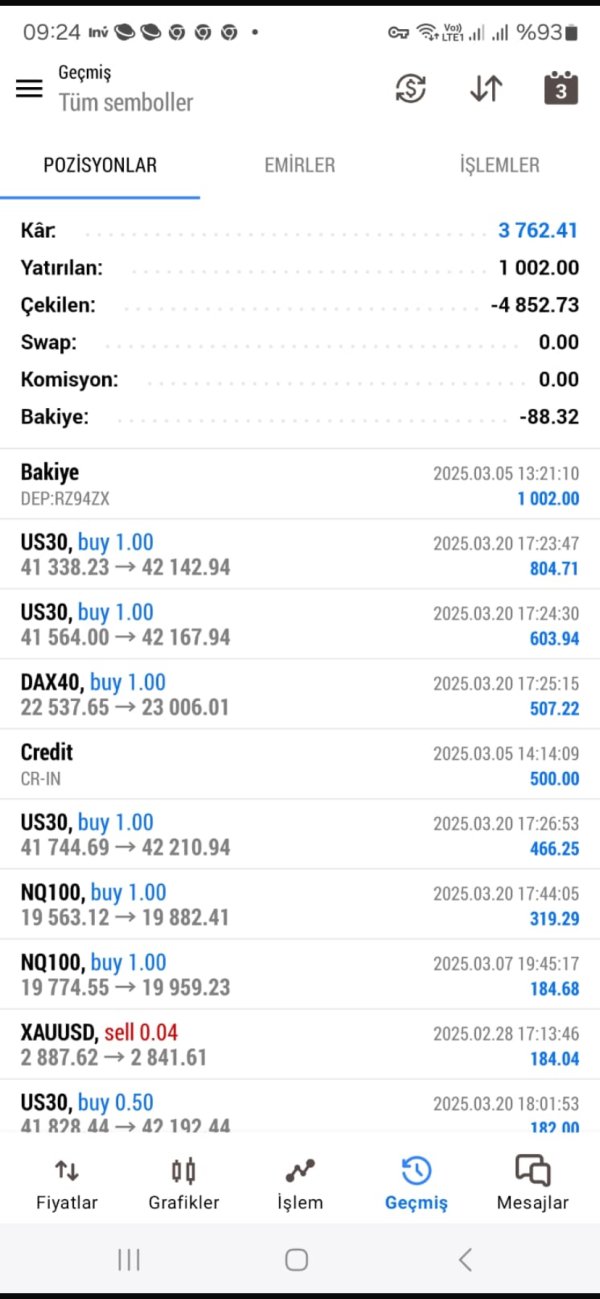Image resolution: width=600 pixels, height=1299 pixels.
Task: Open the hamburger side menu
Action: [x=30, y=88]
